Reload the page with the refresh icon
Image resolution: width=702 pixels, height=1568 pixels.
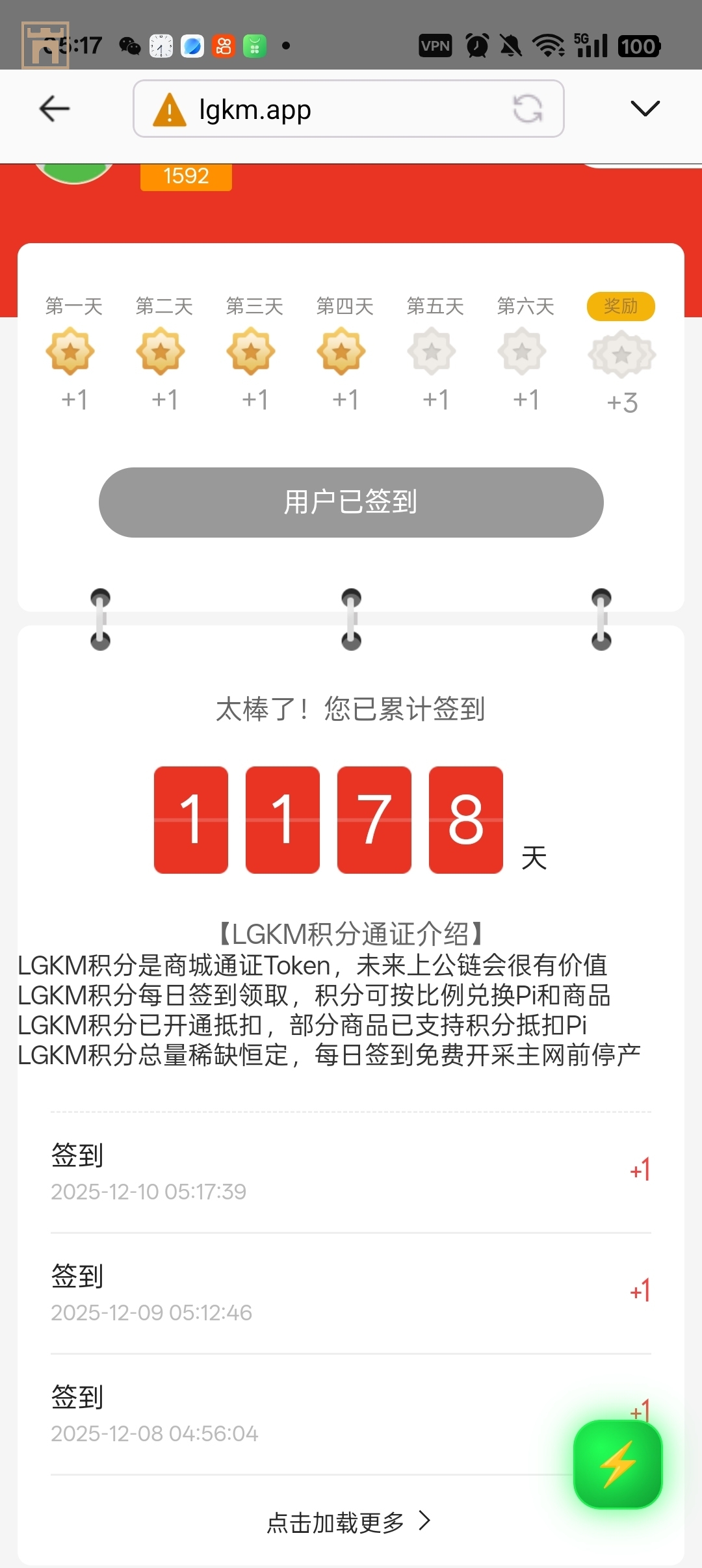click(x=528, y=109)
